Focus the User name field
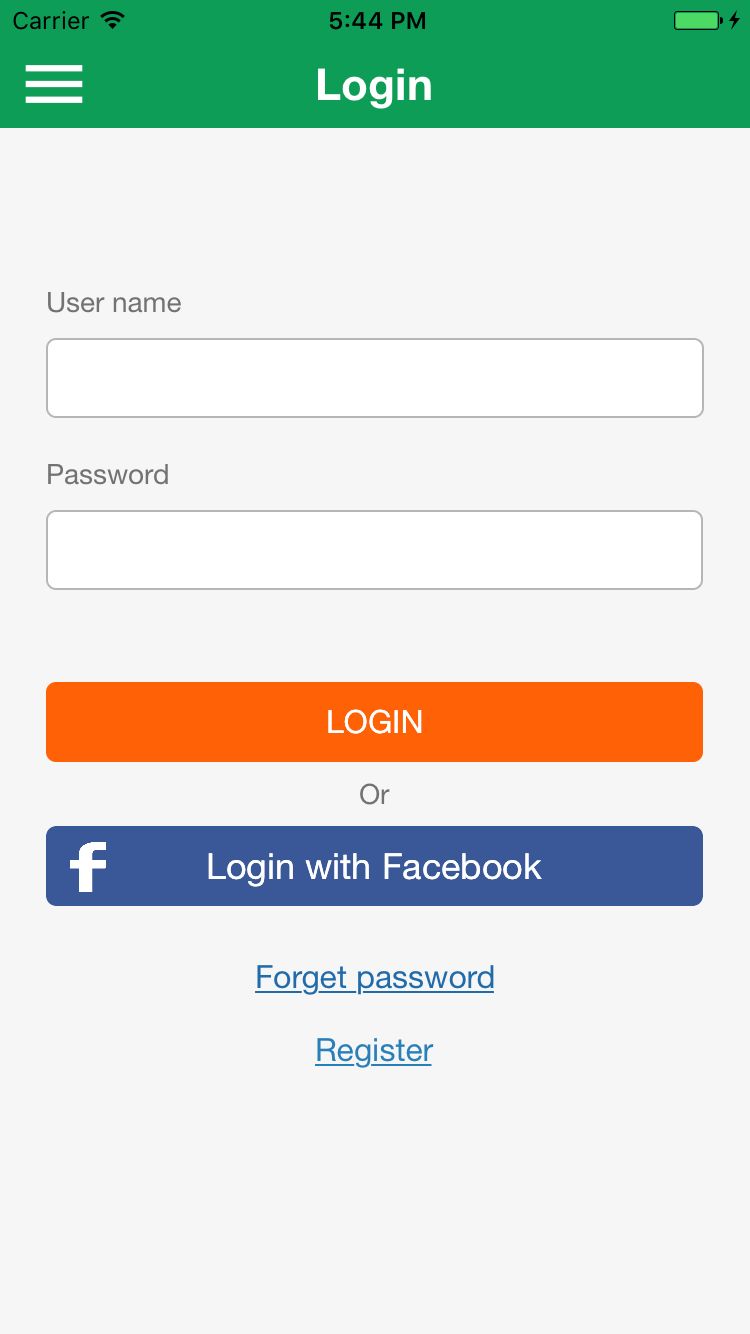The image size is (750, 1334). point(374,378)
